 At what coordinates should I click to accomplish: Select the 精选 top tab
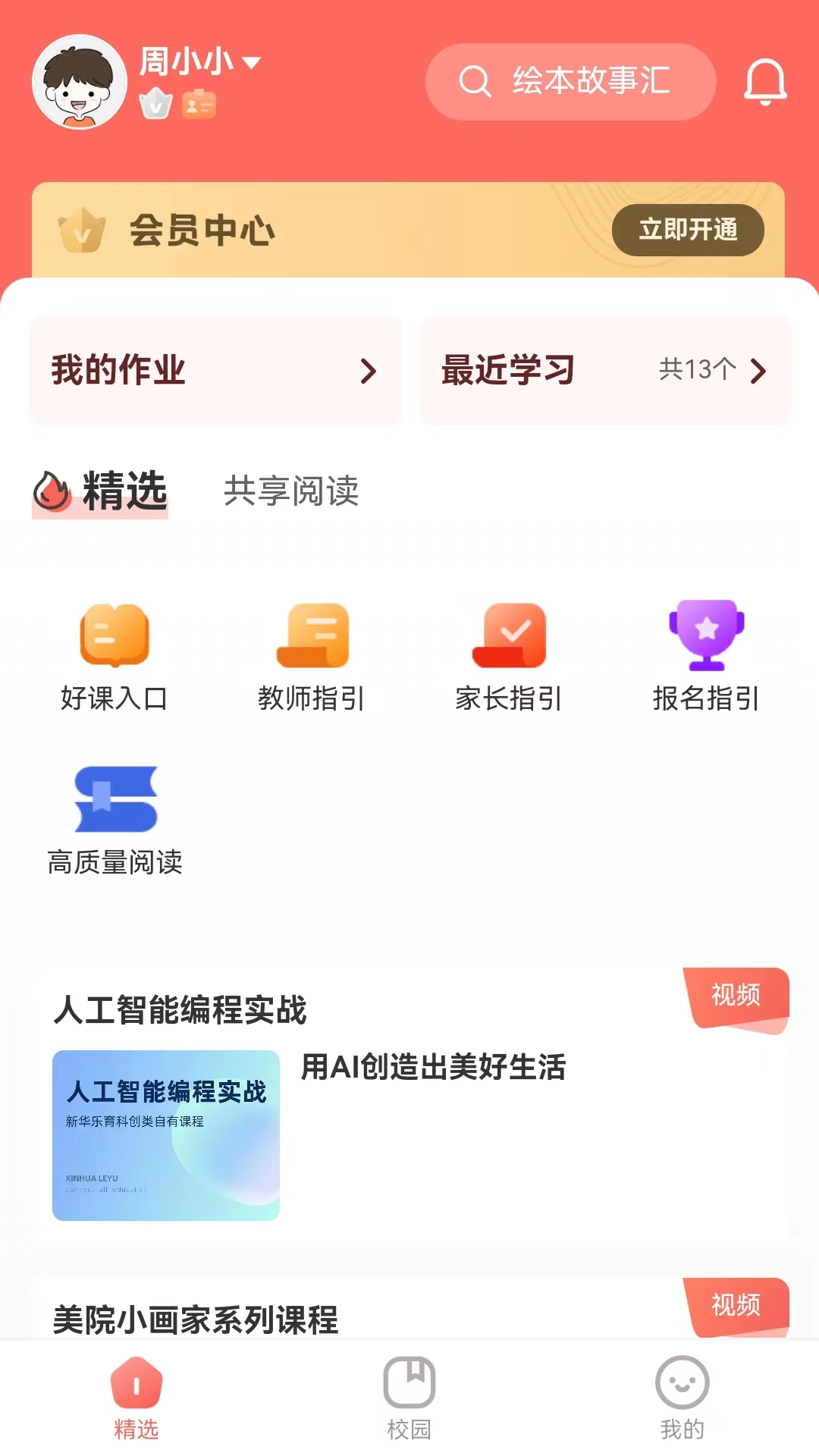pos(101,491)
